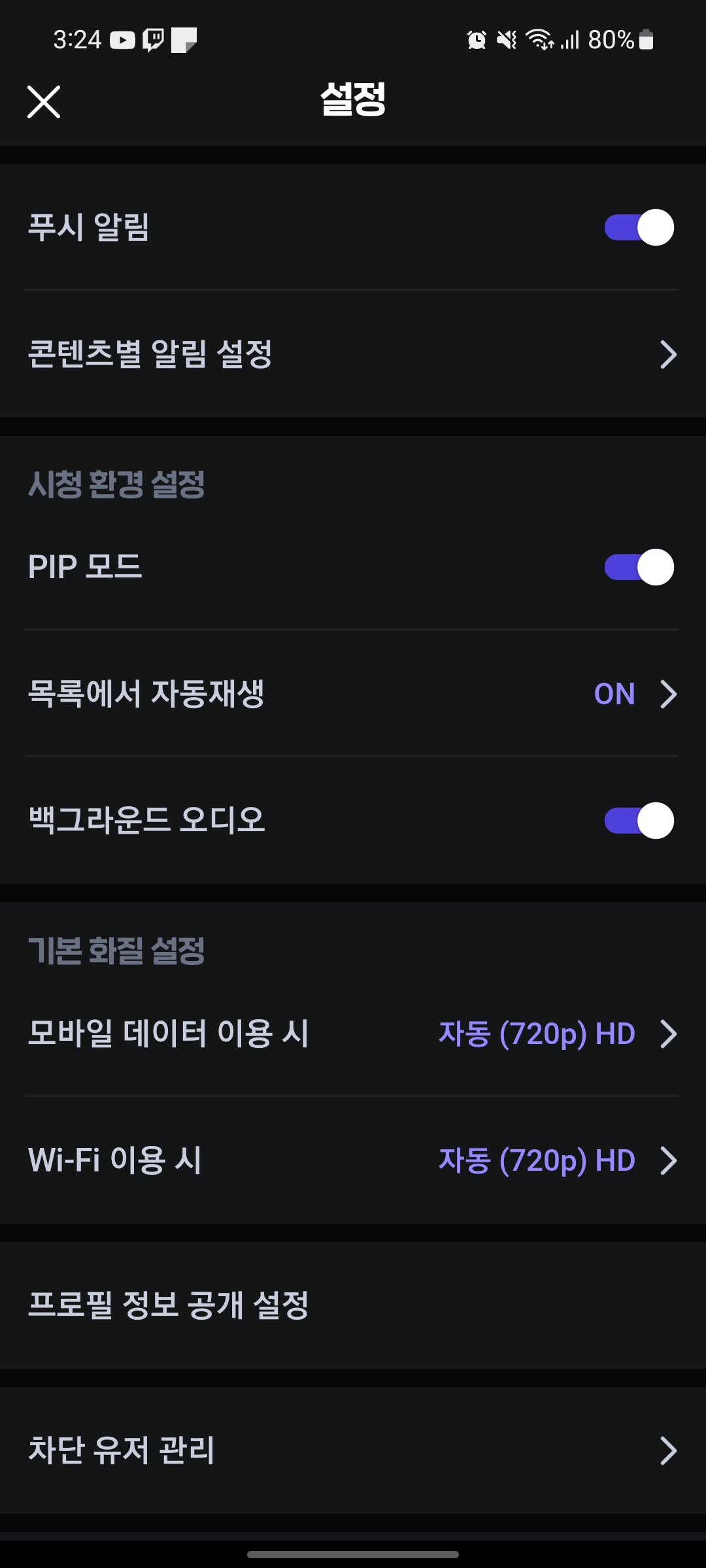Viewport: 706px width, 1568px height.
Task: Open 프로필 정보 공개 설정
Action: coord(353,1305)
